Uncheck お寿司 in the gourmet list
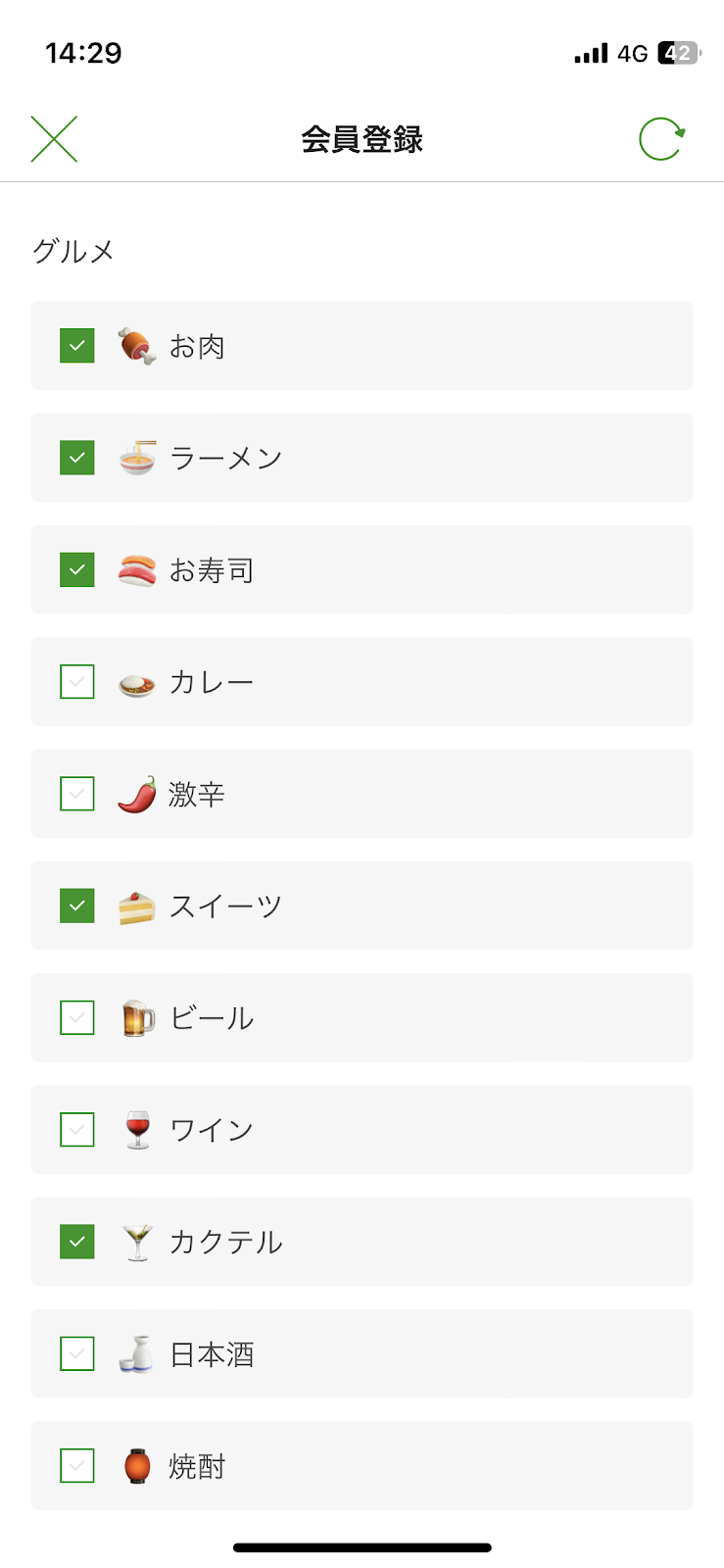 point(77,569)
